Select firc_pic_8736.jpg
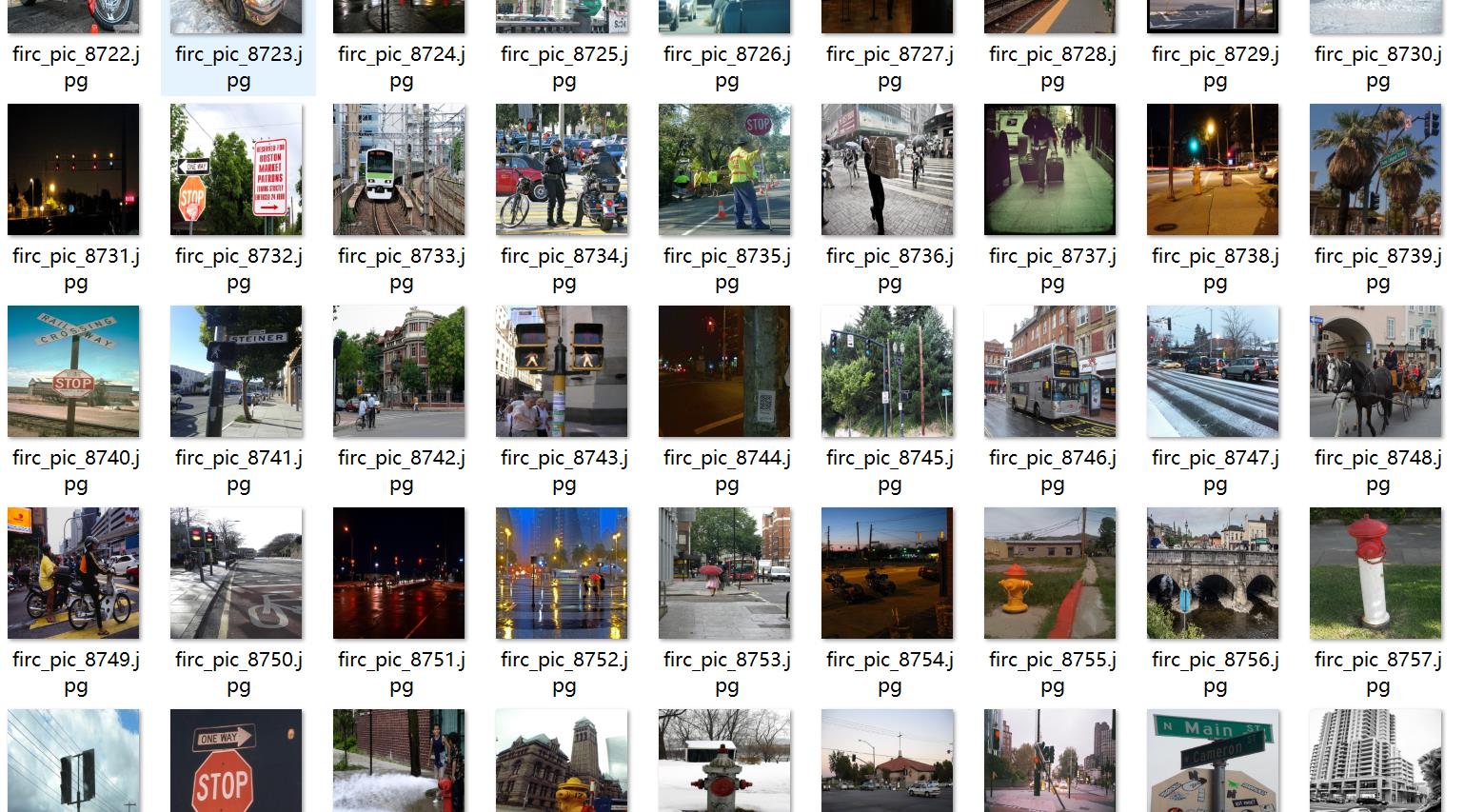The image size is (1464, 812). 887,169
